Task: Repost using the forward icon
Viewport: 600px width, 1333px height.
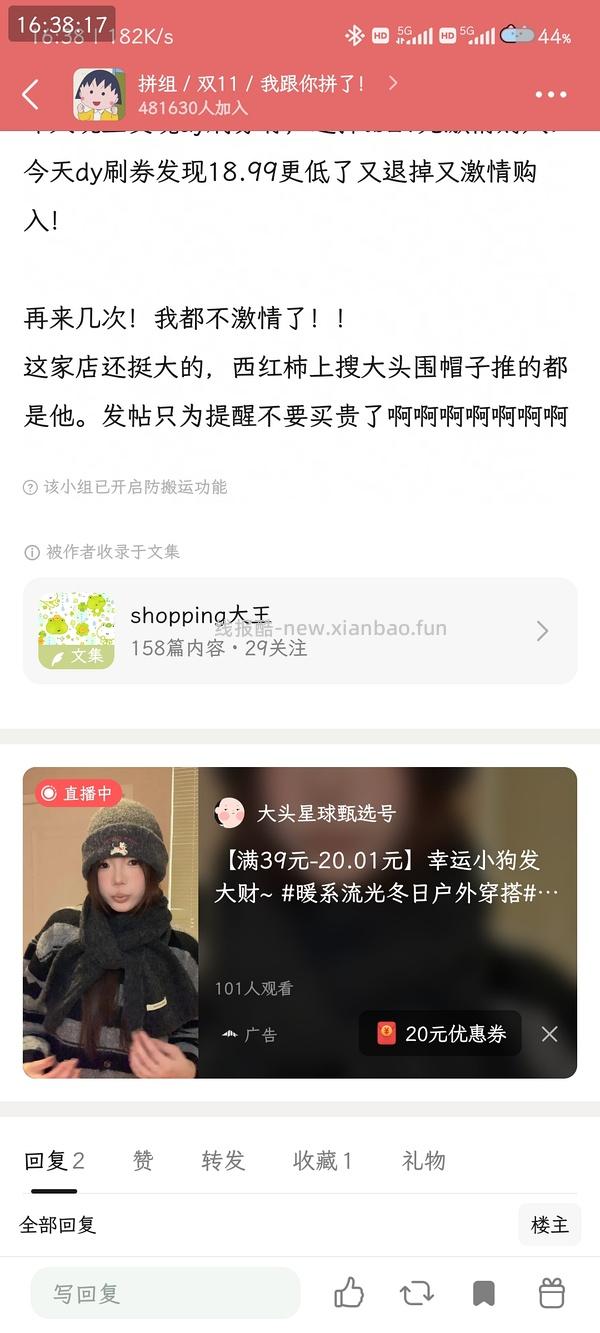Action: click(x=416, y=1293)
